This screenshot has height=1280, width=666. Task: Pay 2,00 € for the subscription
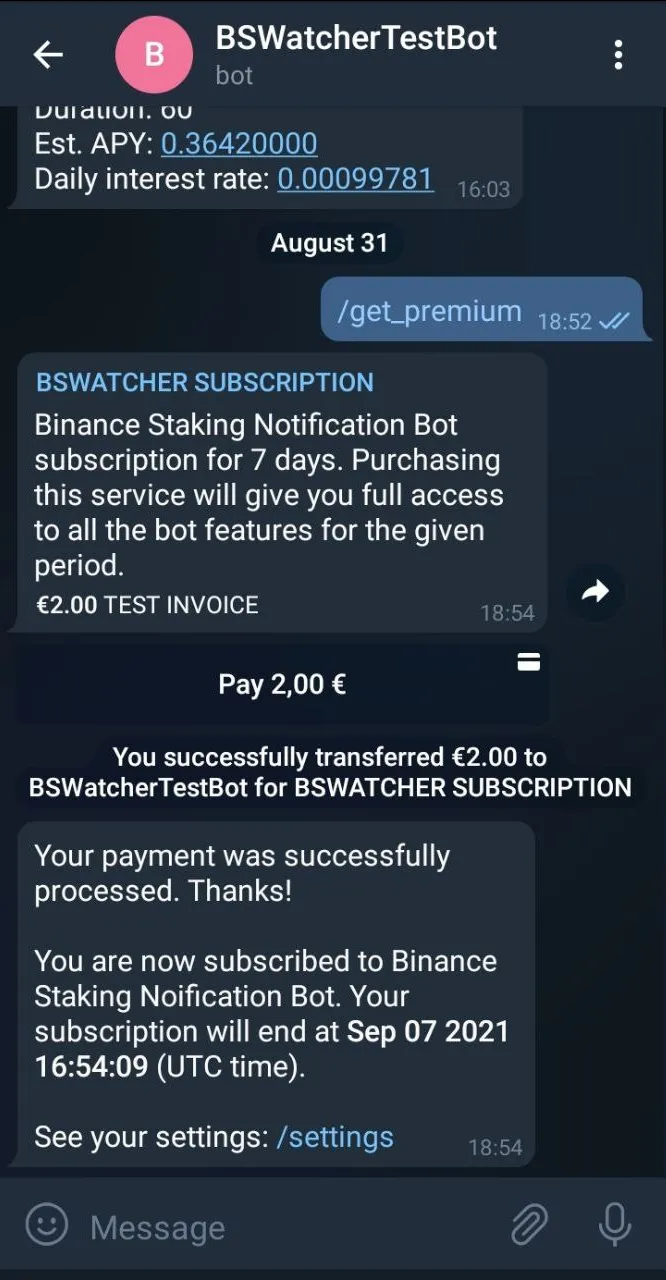click(x=282, y=685)
